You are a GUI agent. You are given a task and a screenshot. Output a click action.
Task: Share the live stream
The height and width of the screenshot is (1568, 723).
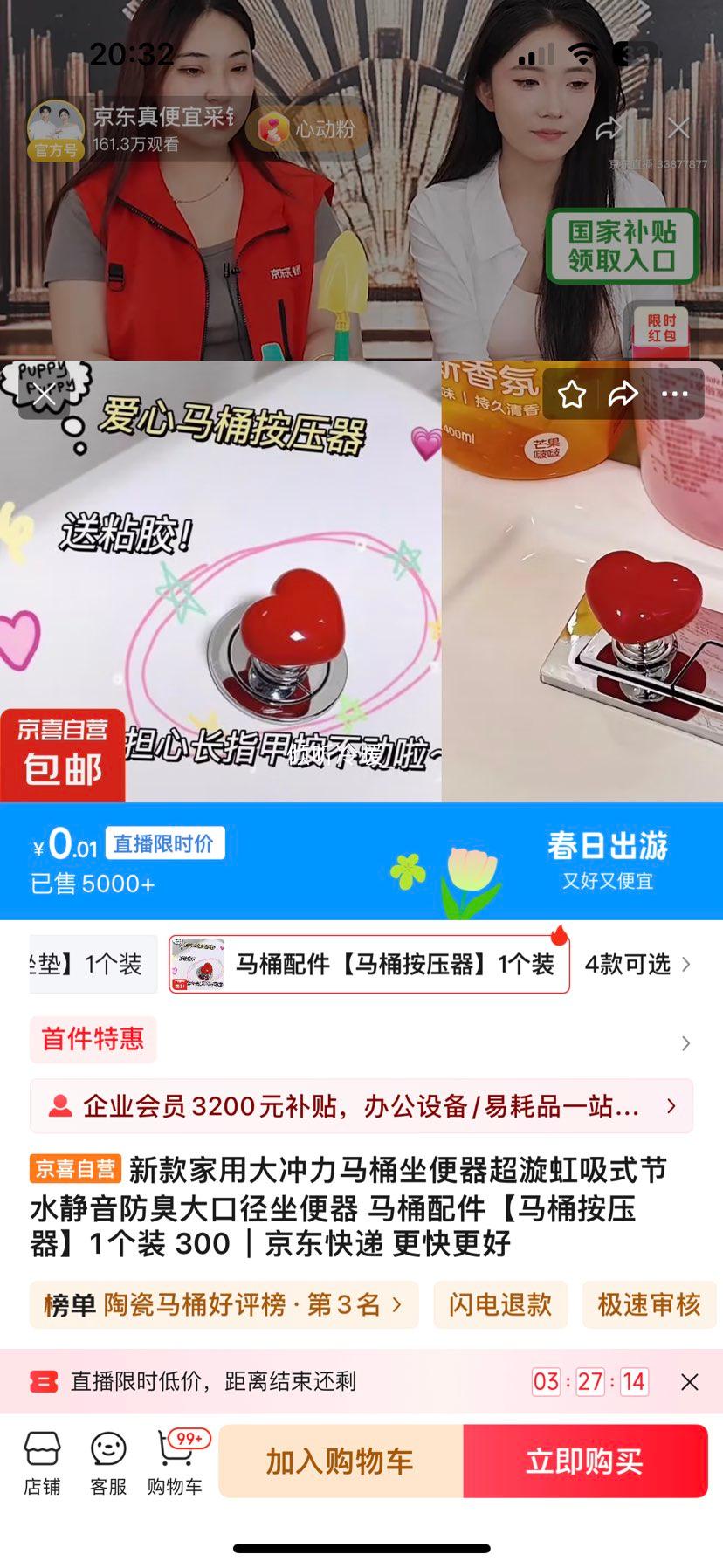(609, 128)
